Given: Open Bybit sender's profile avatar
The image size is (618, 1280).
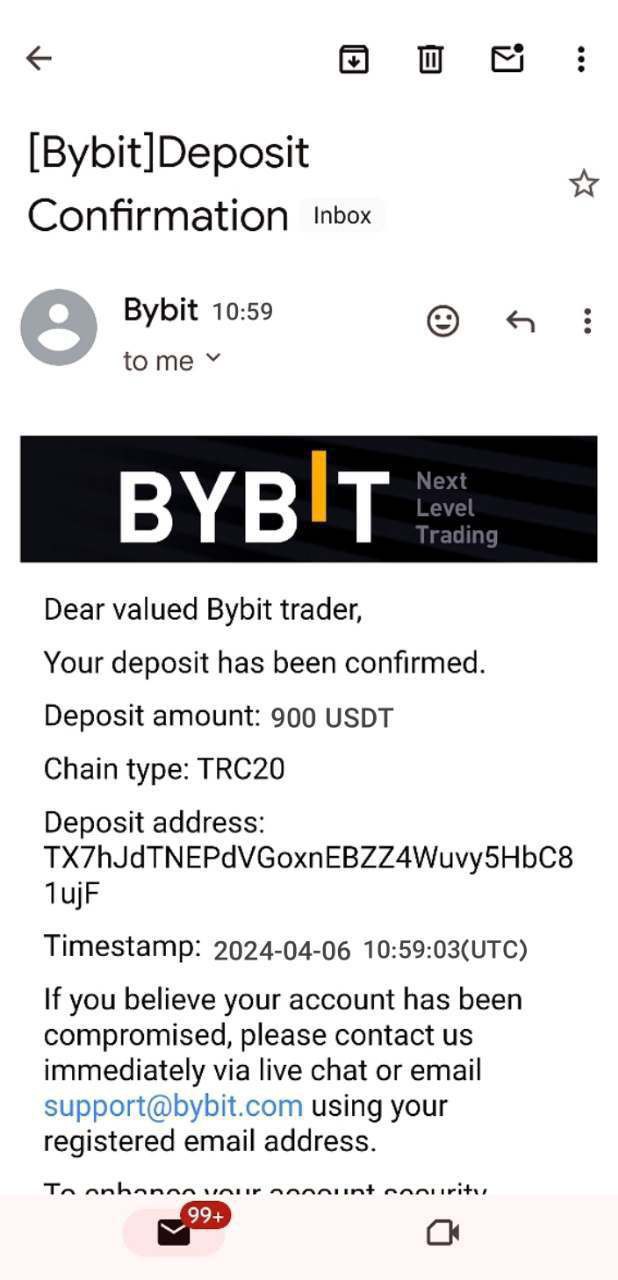Looking at the screenshot, I should tap(59, 327).
